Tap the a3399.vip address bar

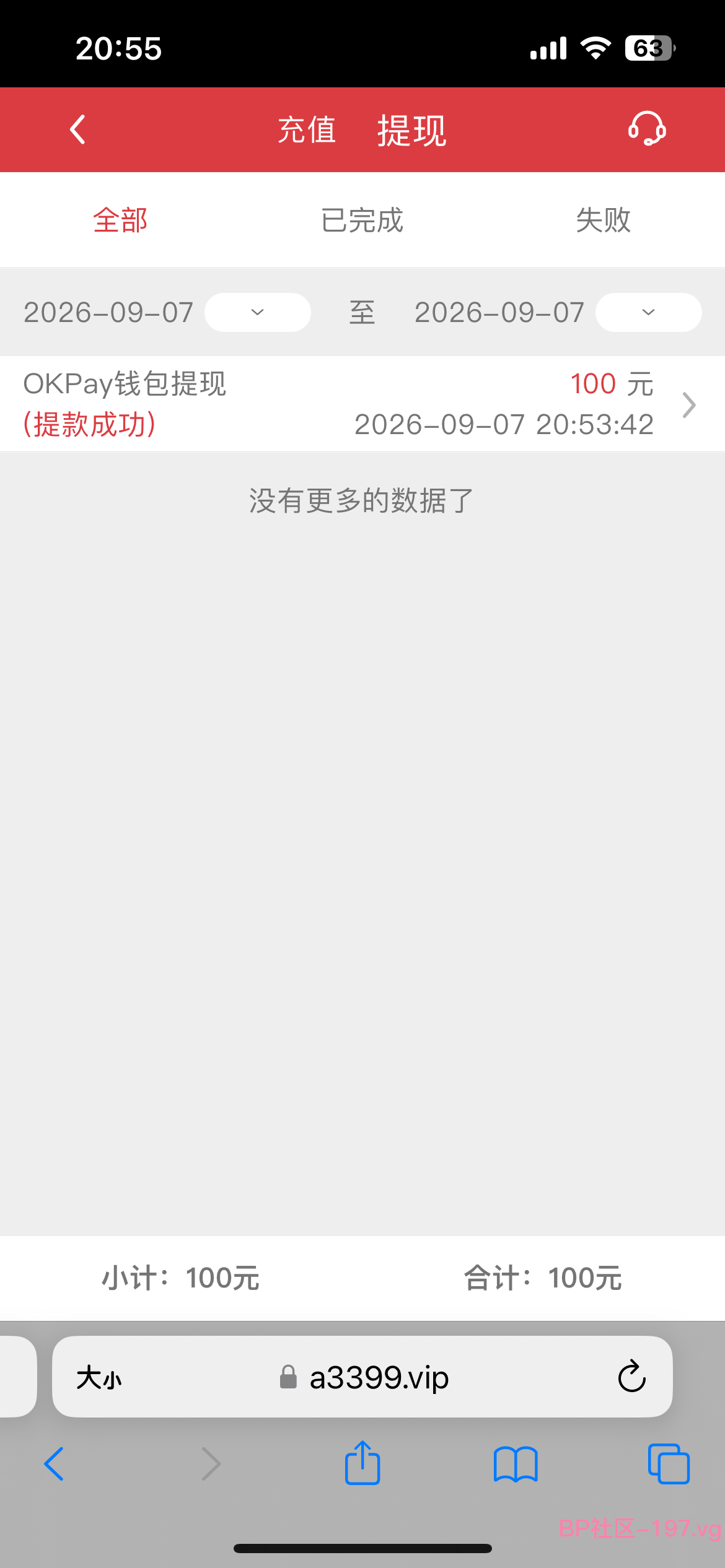pos(362,1376)
